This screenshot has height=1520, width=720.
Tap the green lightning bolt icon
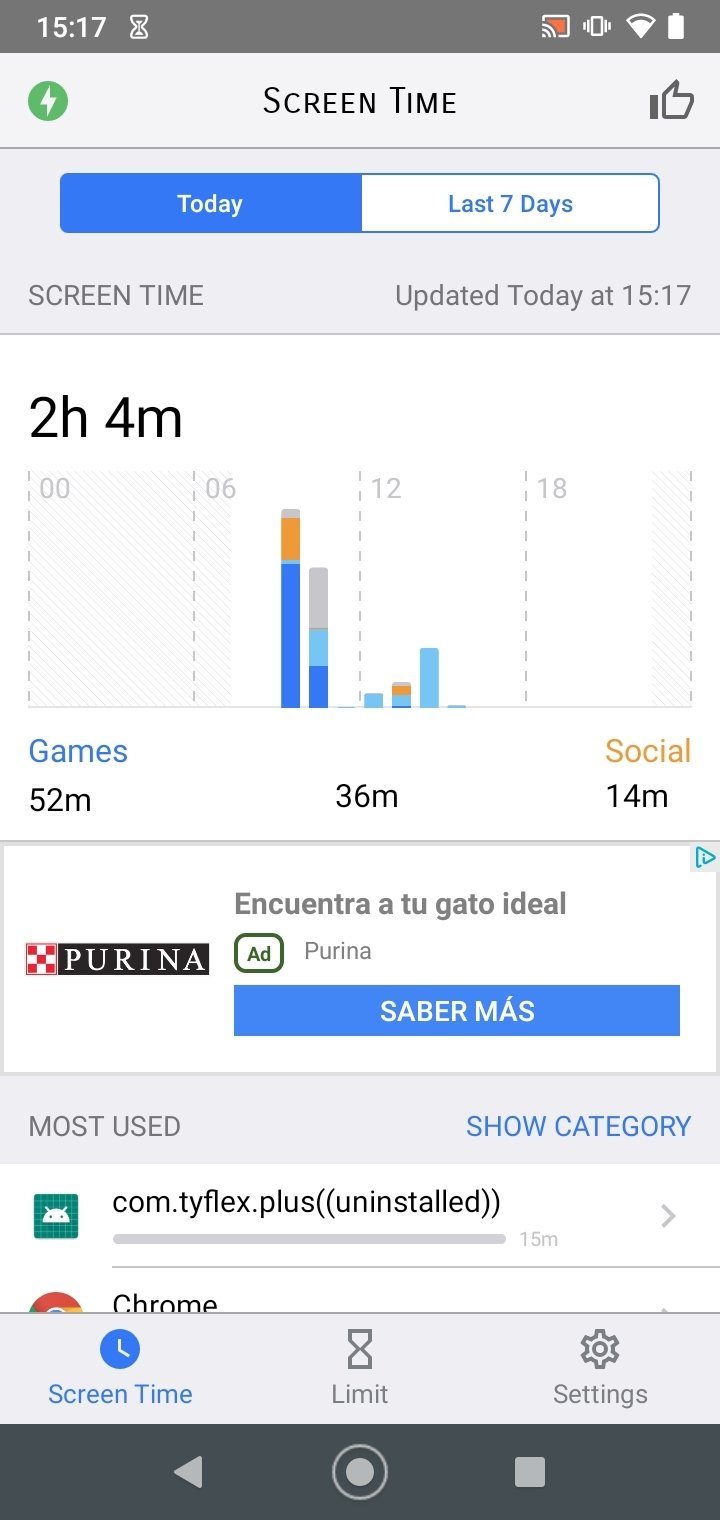[x=48, y=101]
